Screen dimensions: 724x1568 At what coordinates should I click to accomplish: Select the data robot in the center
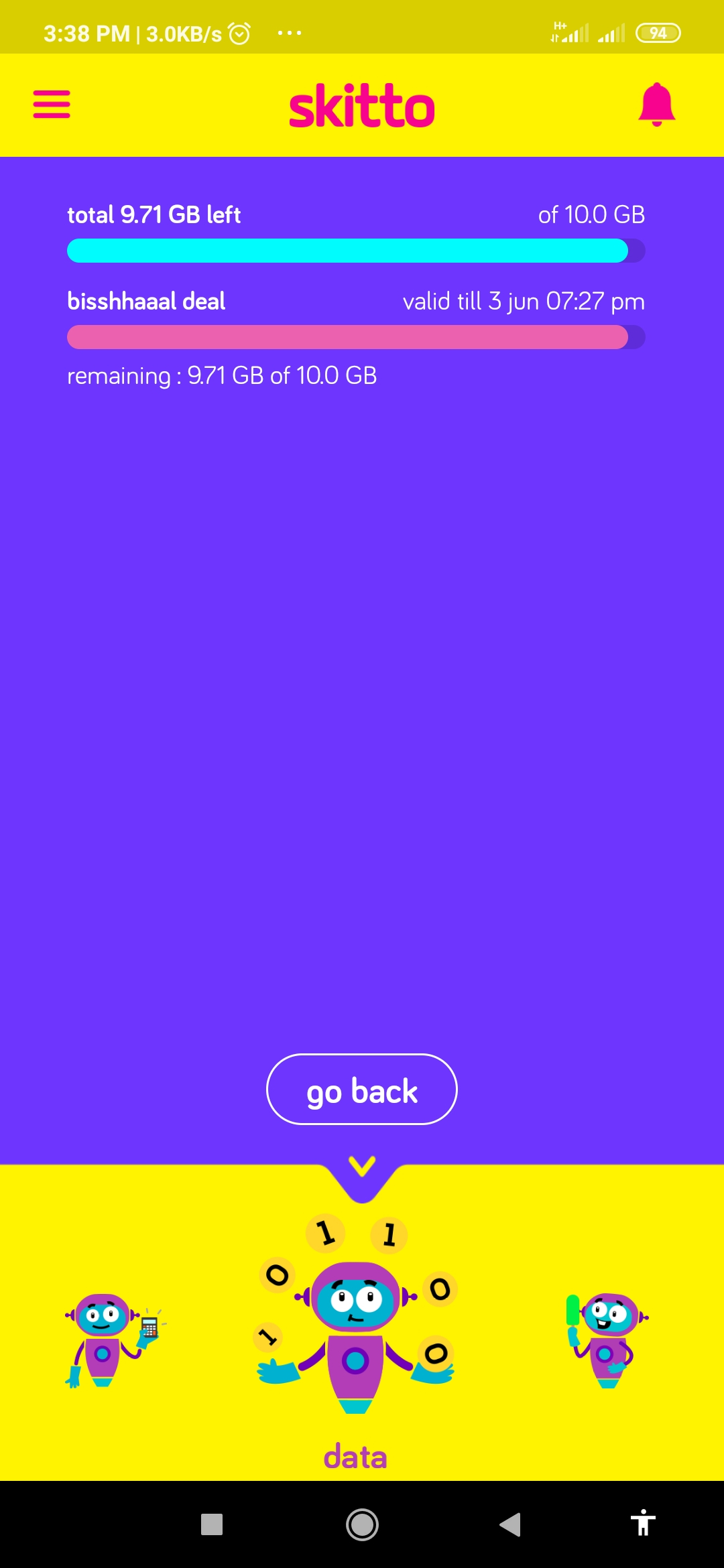pyautogui.click(x=357, y=1315)
